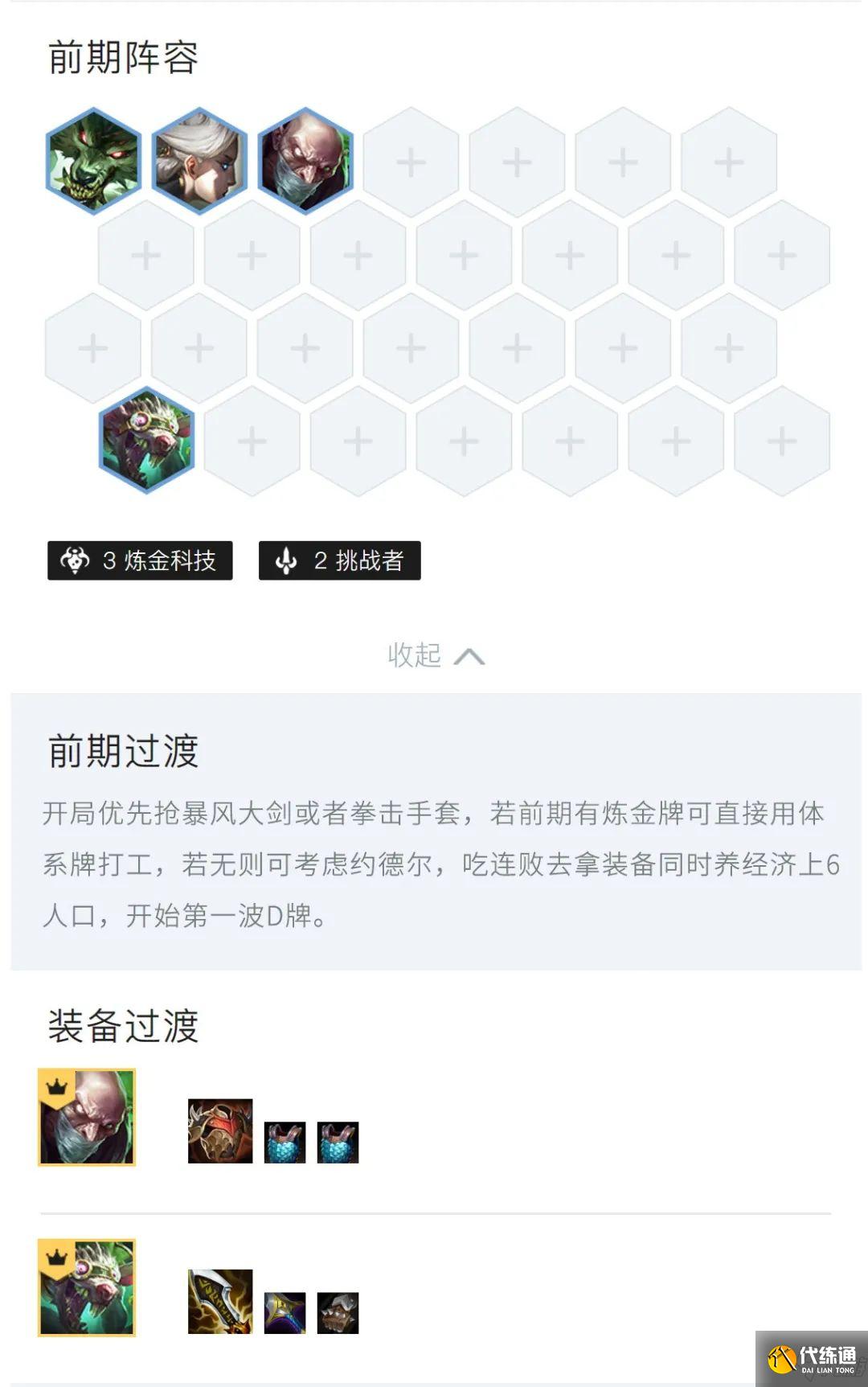The height and width of the screenshot is (1387, 868).
Task: Collapse the section with 收起
Action: coord(435,655)
